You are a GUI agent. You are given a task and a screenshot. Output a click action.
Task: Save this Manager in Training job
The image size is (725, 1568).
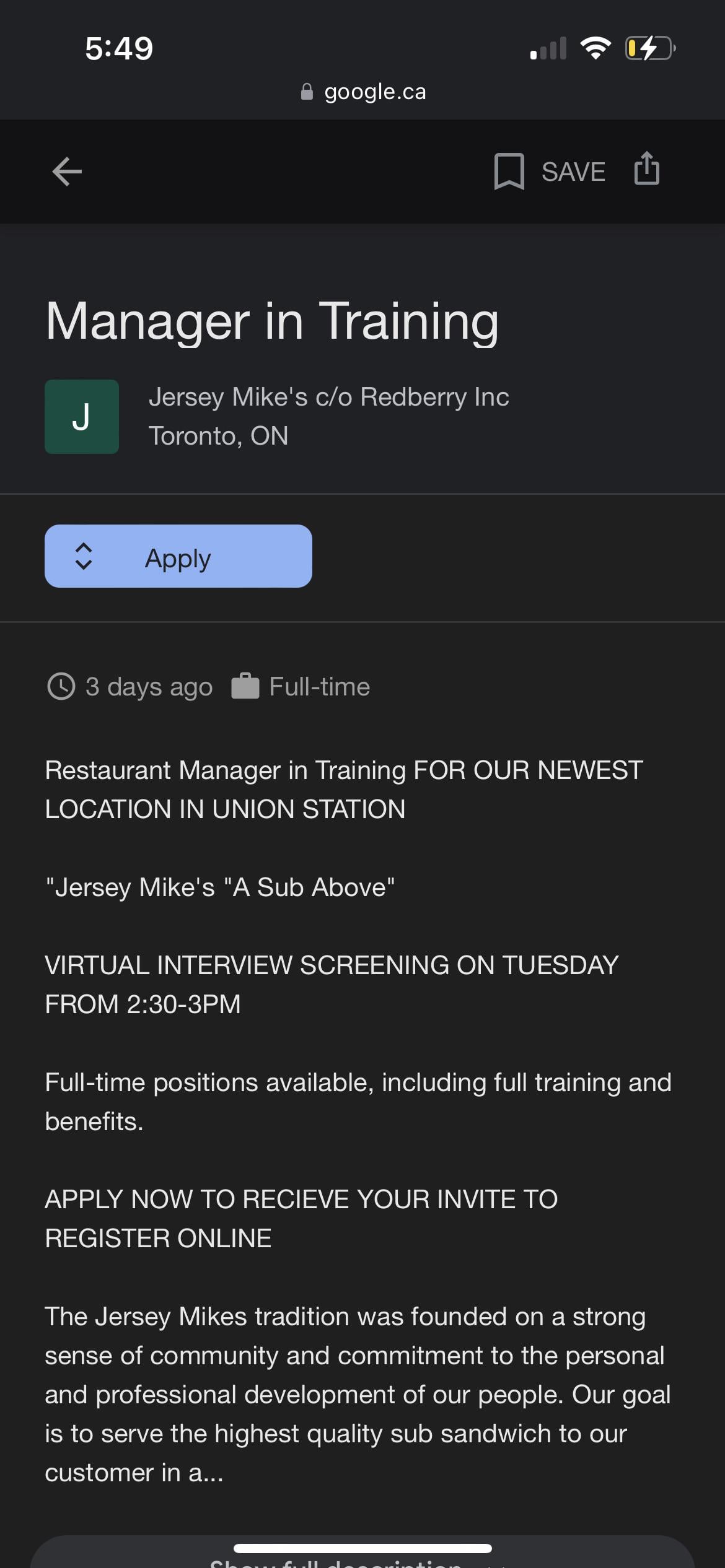(x=550, y=172)
